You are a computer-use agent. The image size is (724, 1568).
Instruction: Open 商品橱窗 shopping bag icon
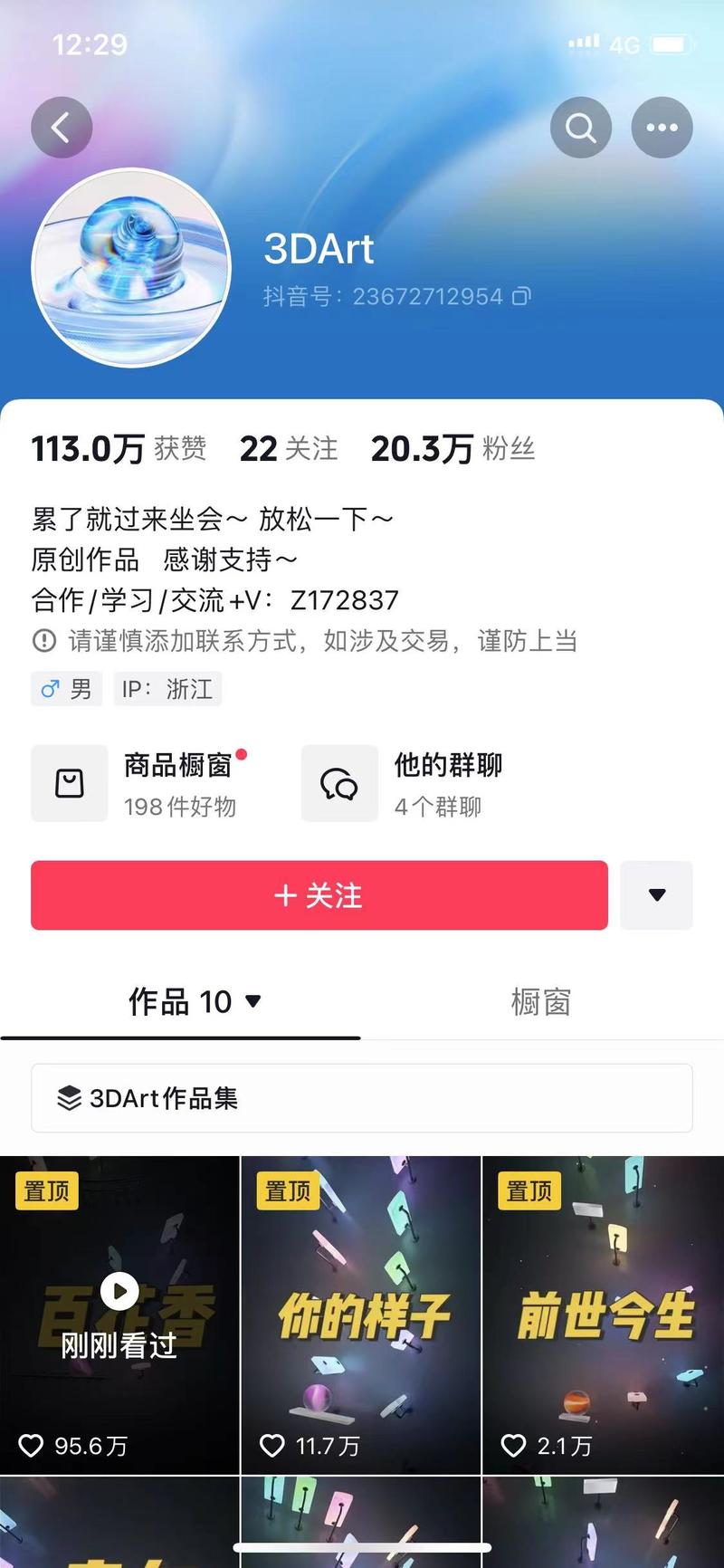[x=70, y=783]
